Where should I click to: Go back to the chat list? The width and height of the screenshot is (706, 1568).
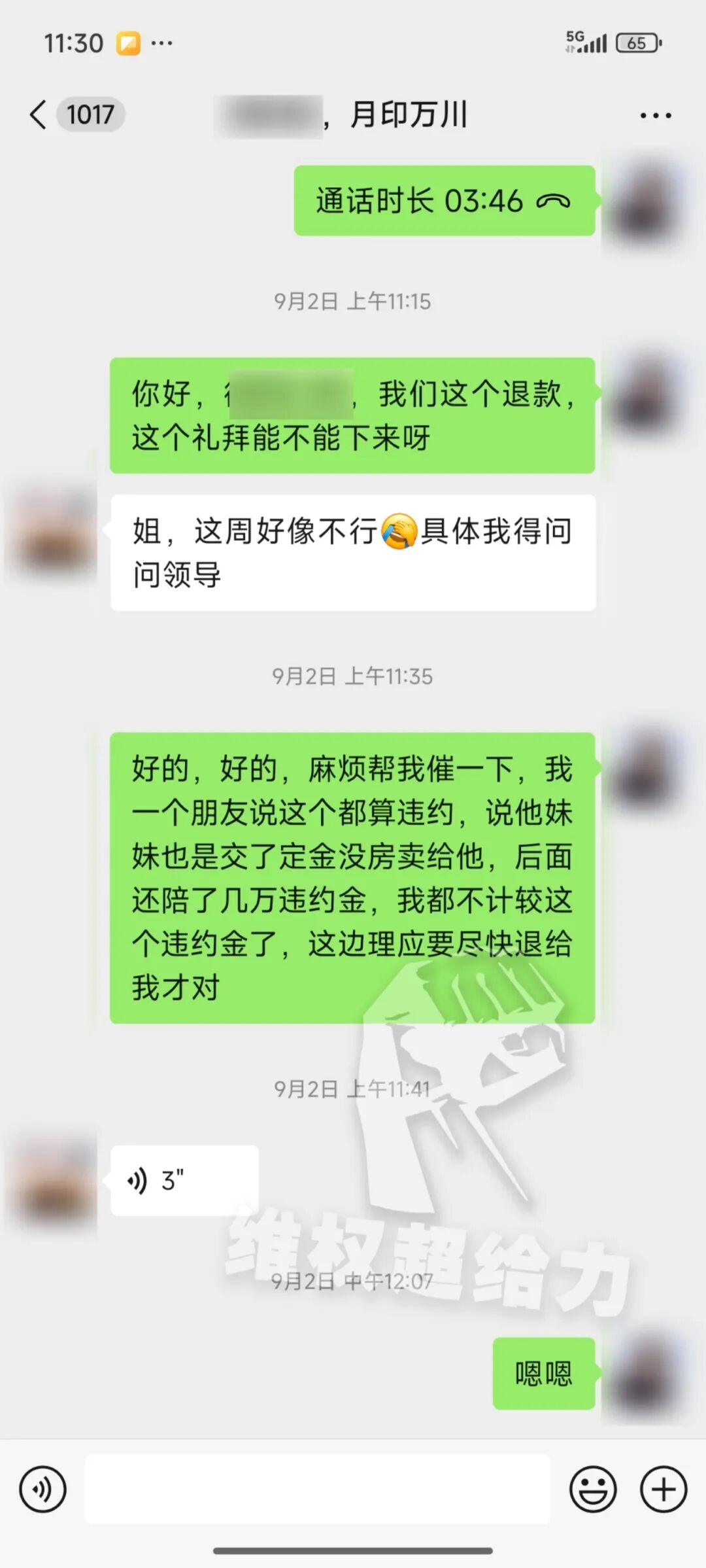tap(39, 115)
